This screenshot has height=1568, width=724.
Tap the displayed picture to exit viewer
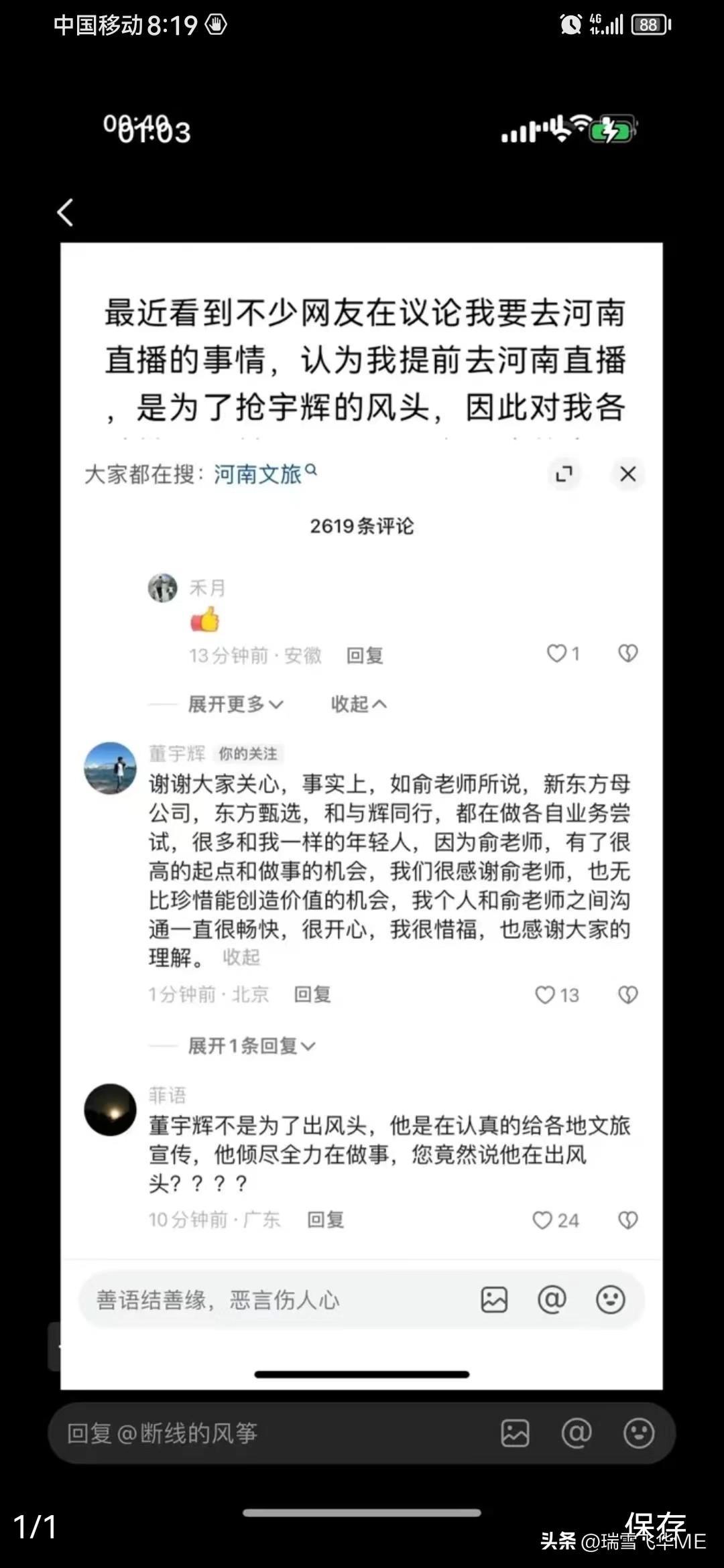point(362,804)
